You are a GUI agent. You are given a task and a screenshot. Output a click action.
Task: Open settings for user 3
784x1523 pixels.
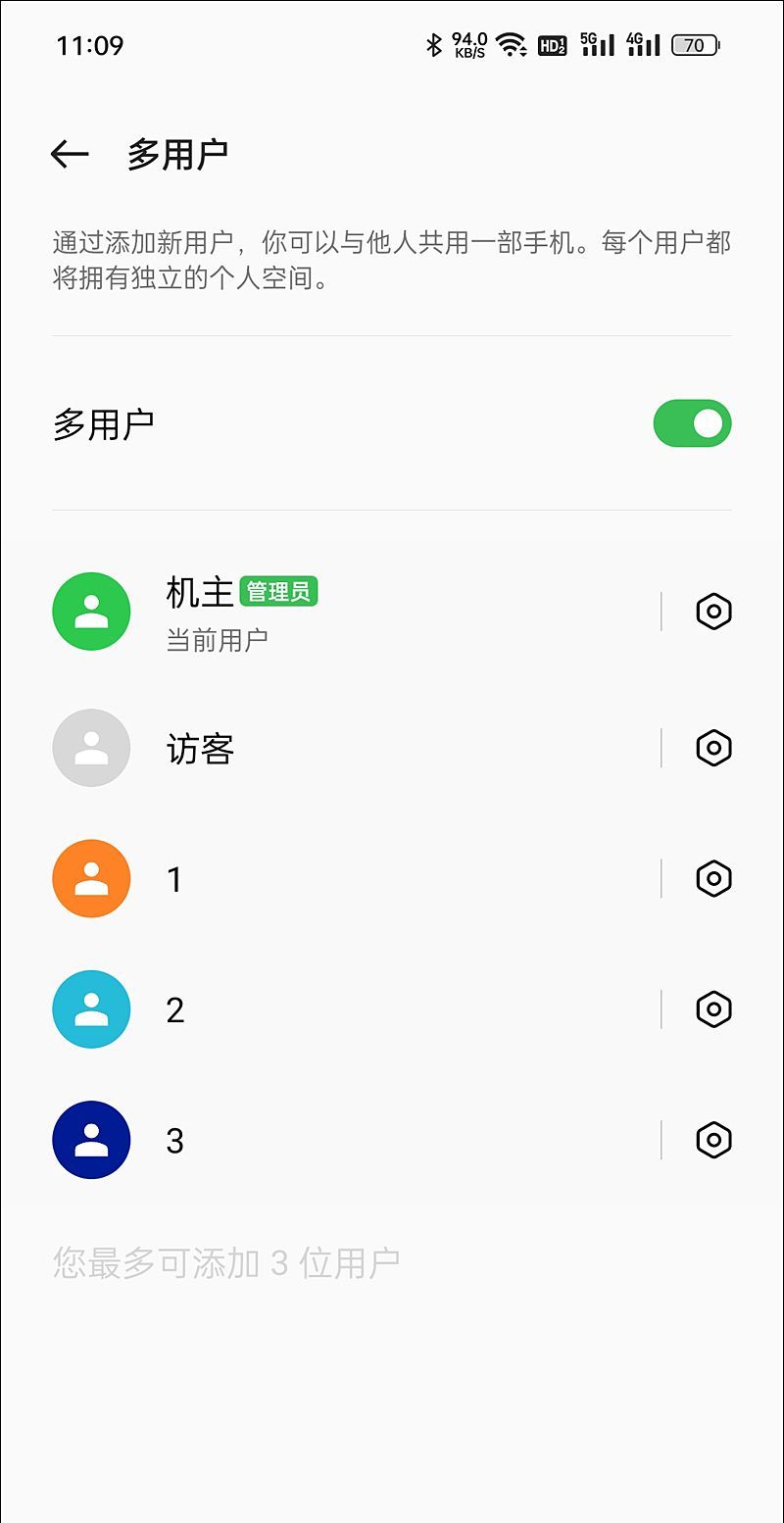pyautogui.click(x=712, y=1140)
